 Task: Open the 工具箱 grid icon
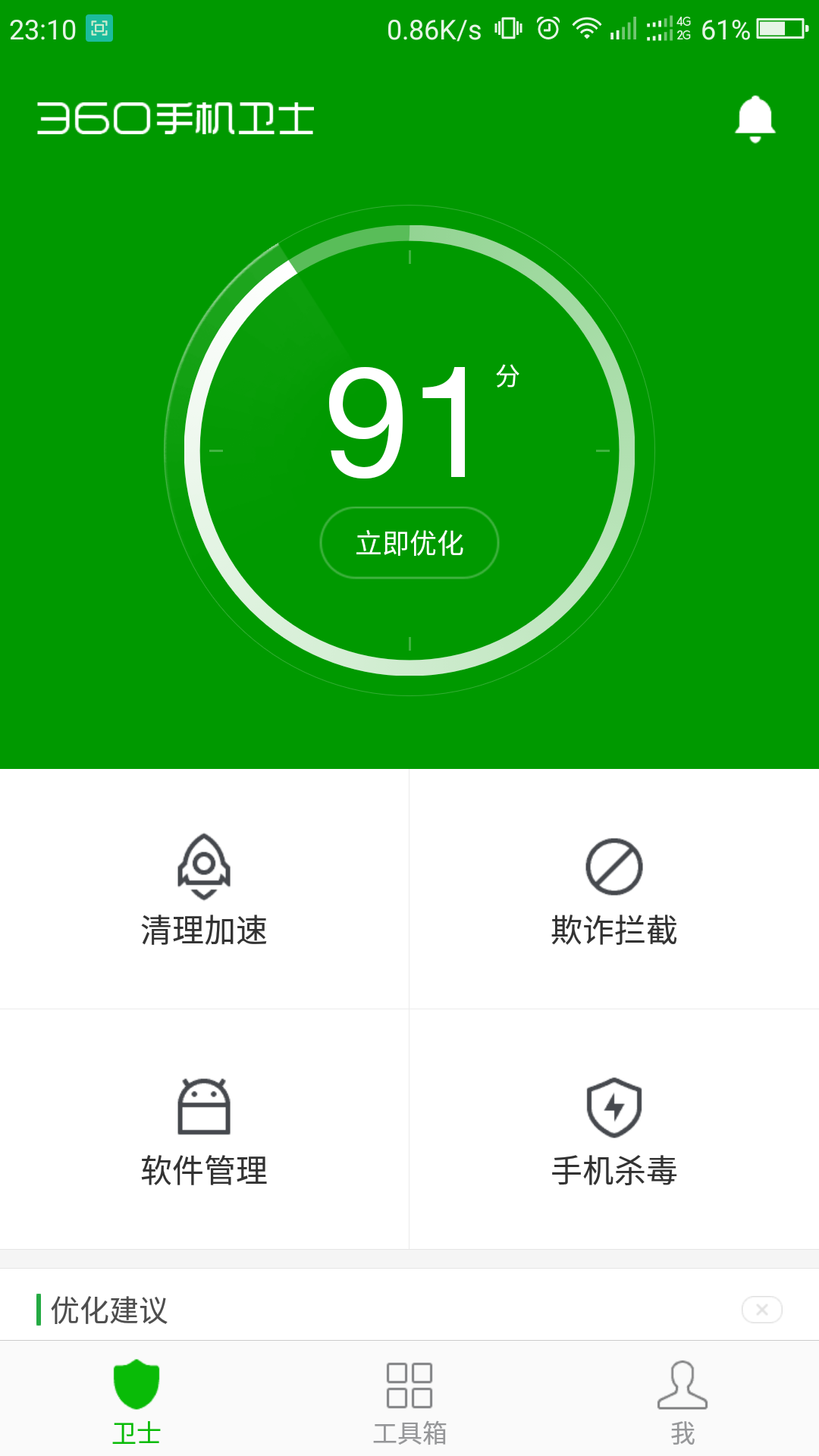coord(409,1386)
